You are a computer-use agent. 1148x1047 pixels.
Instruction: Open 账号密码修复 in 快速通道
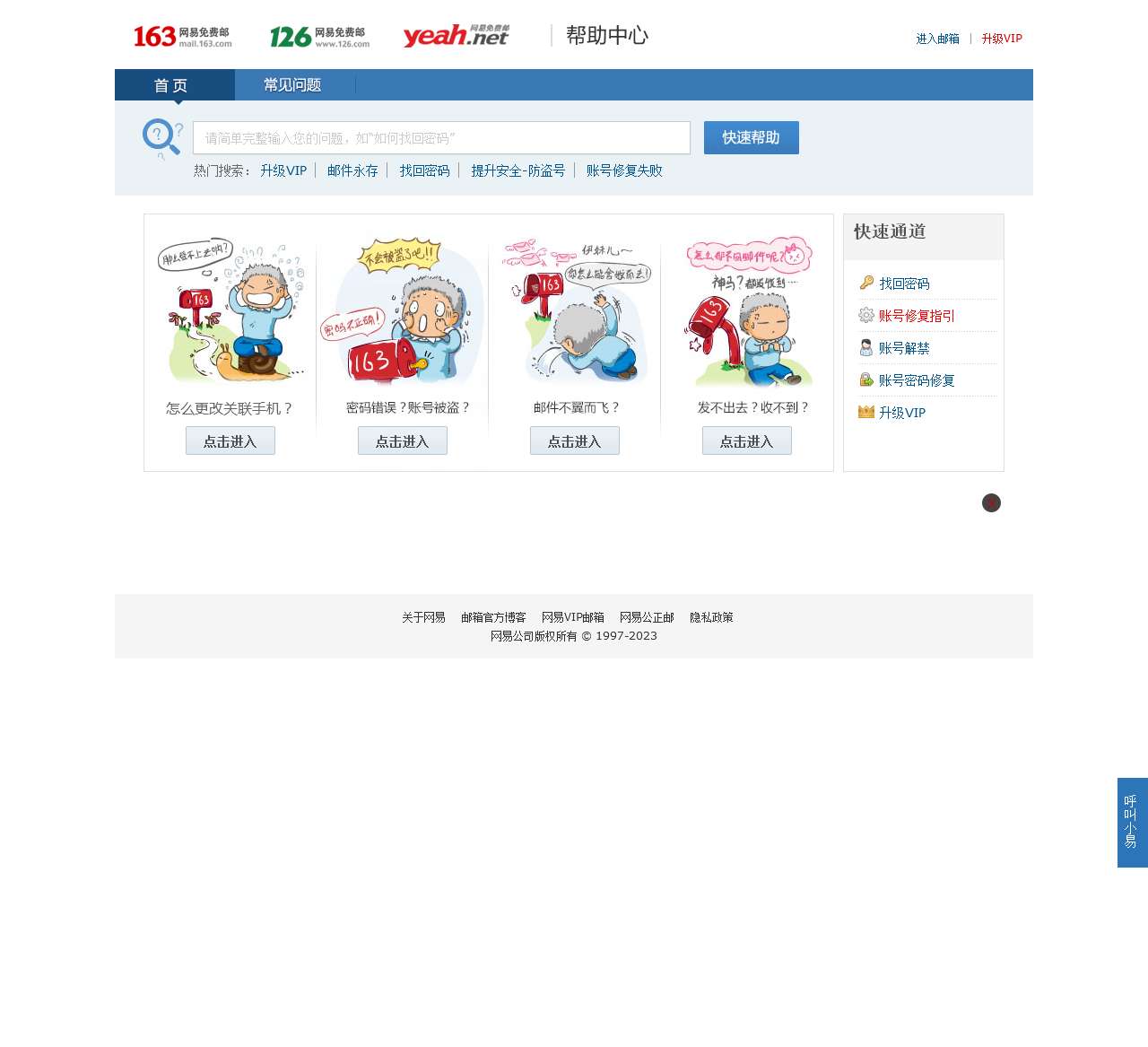917,380
